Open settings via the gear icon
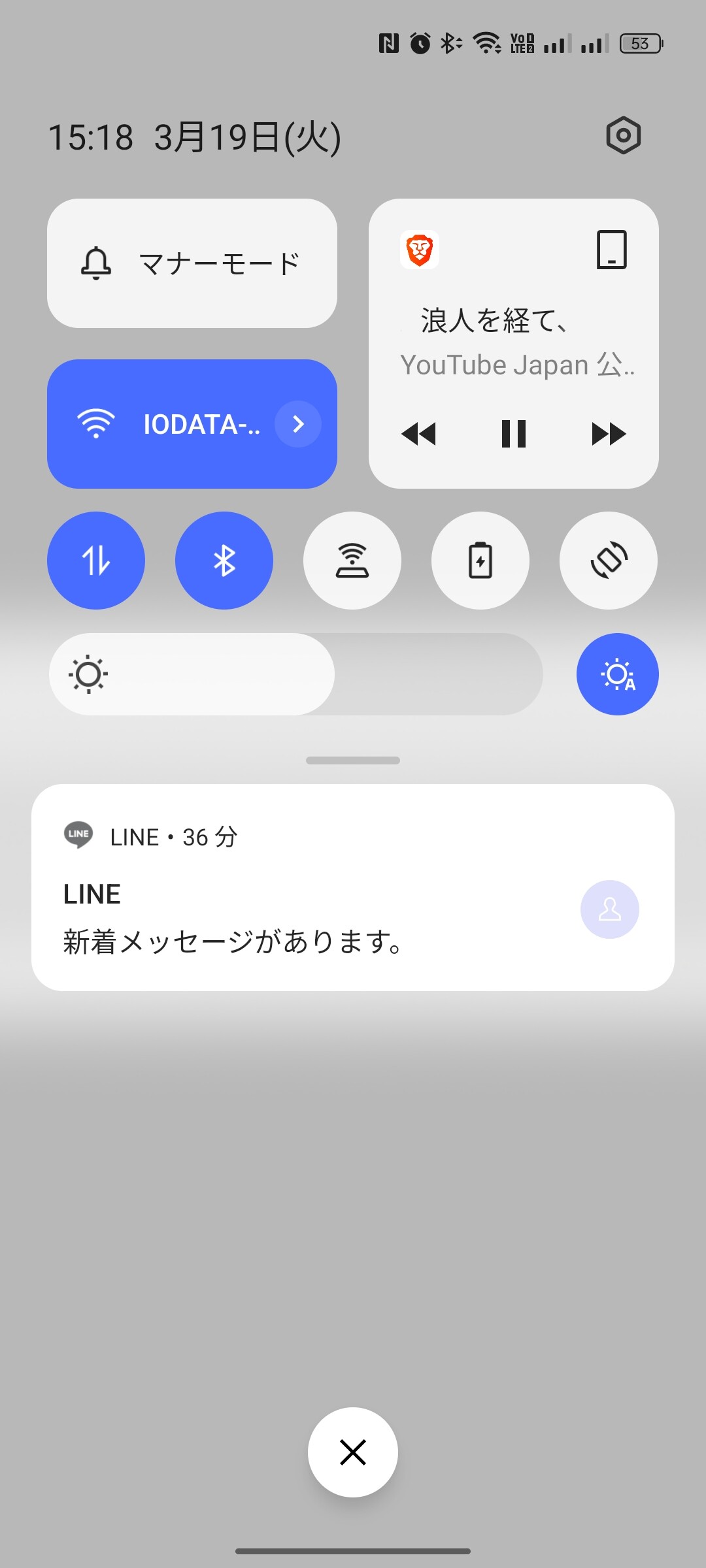This screenshot has width=706, height=1568. (624, 136)
